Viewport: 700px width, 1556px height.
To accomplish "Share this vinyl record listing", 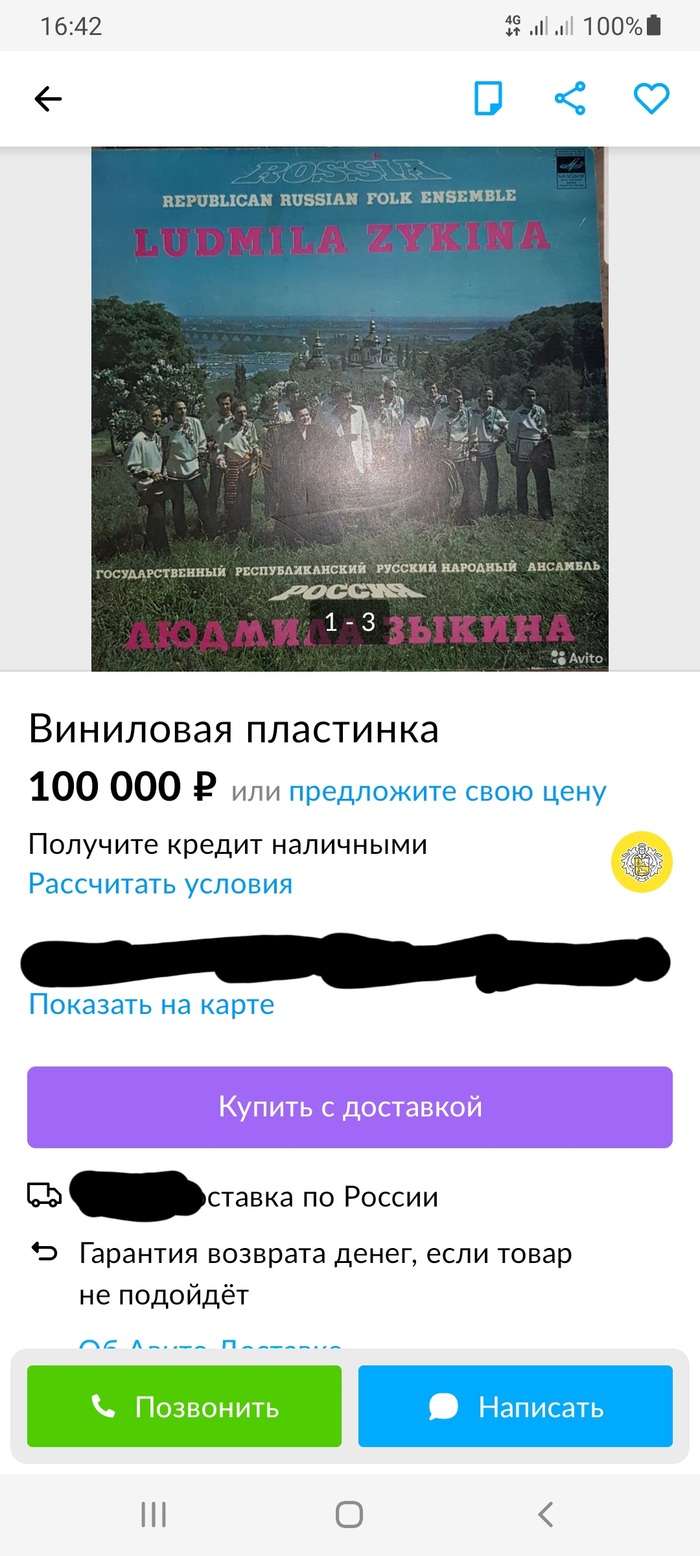I will click(570, 98).
